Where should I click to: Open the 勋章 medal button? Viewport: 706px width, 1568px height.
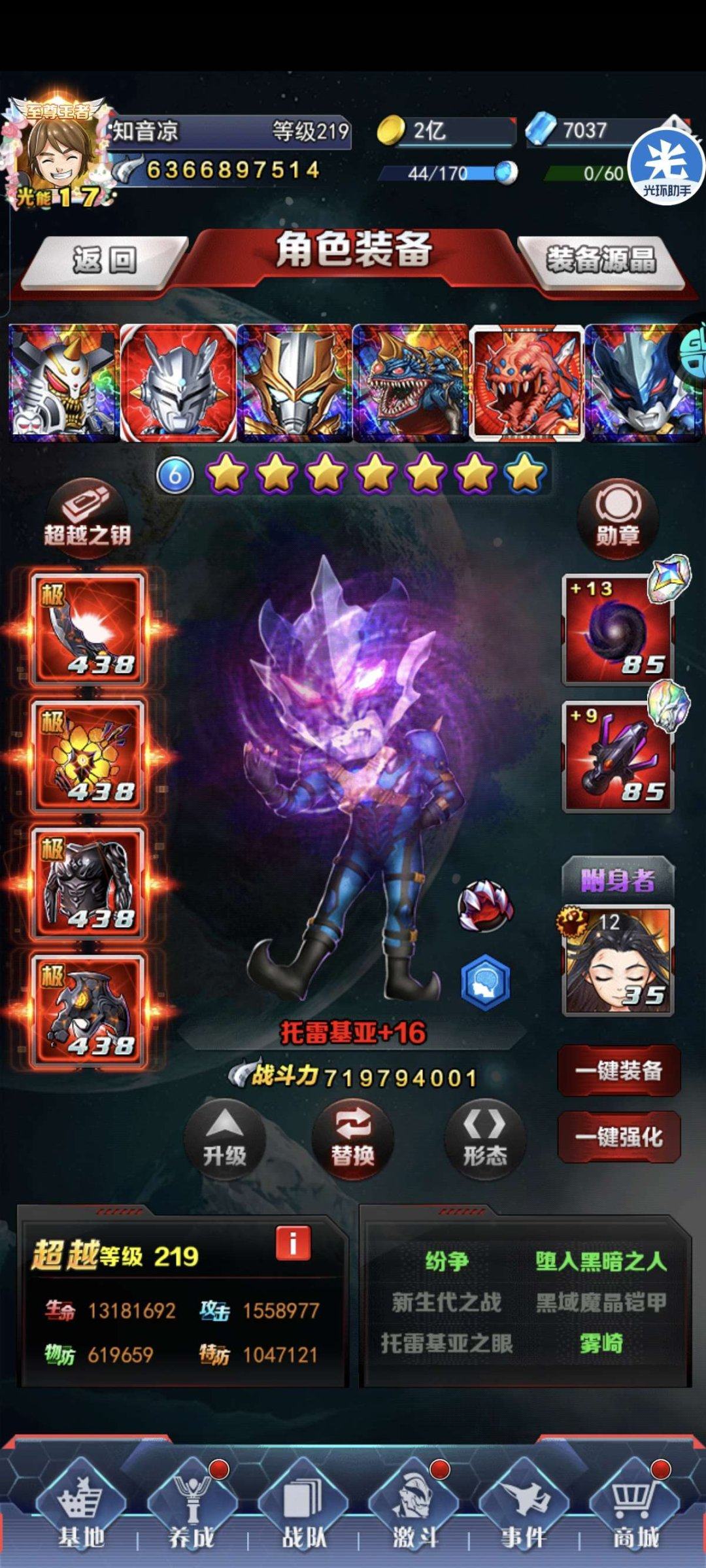tap(617, 518)
